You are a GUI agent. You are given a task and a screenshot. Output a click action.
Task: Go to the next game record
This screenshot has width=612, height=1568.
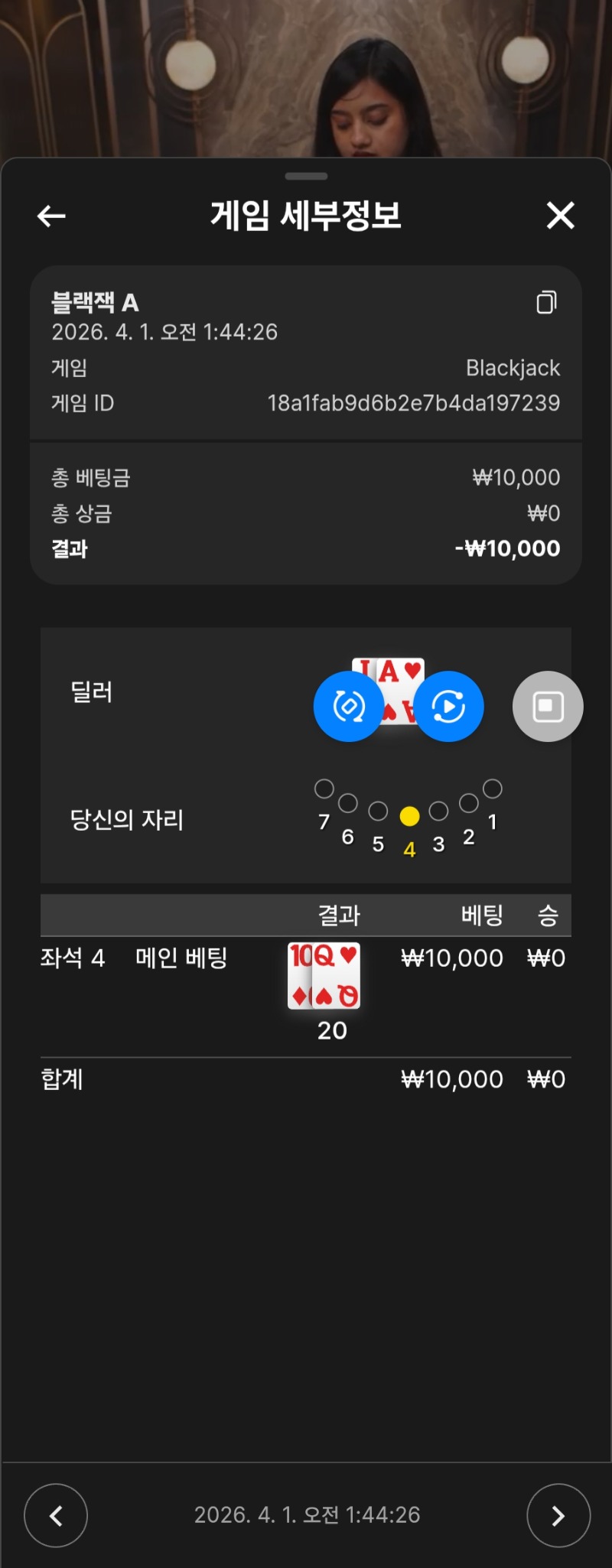558,1515
